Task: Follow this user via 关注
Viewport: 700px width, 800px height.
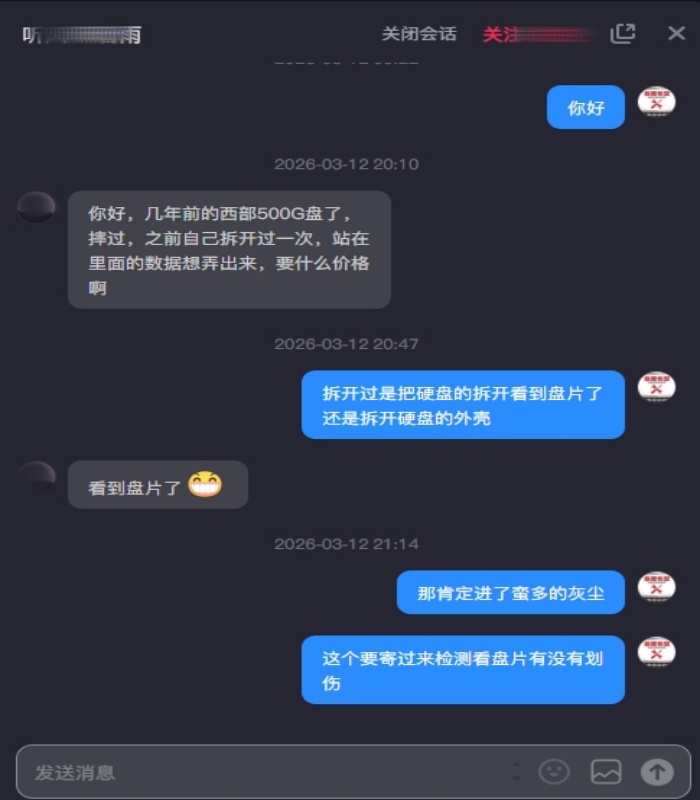Action: tap(501, 34)
